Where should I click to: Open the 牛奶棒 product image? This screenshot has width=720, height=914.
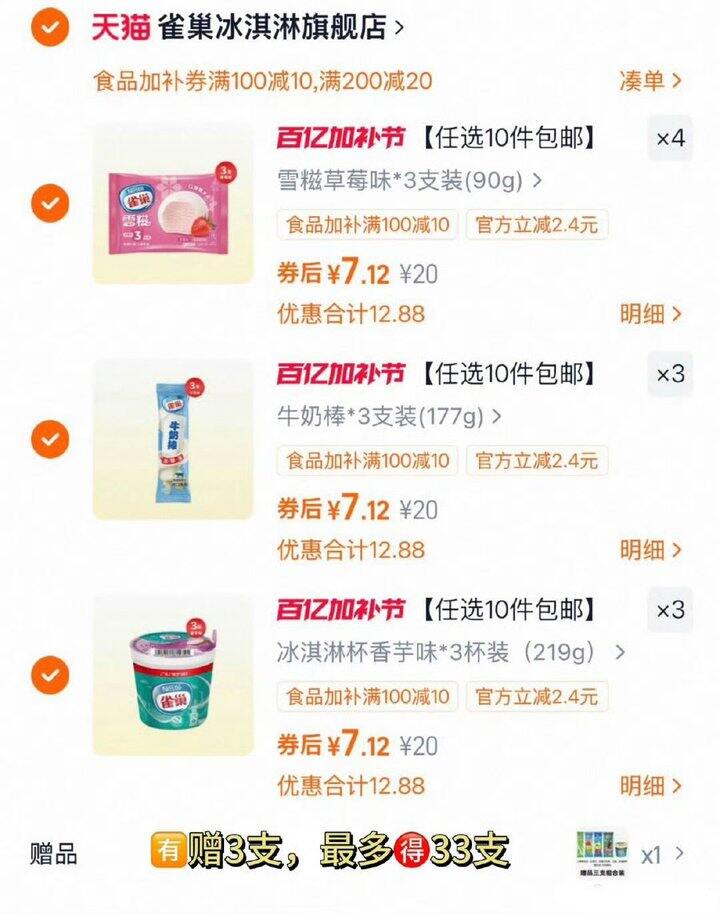[174, 439]
